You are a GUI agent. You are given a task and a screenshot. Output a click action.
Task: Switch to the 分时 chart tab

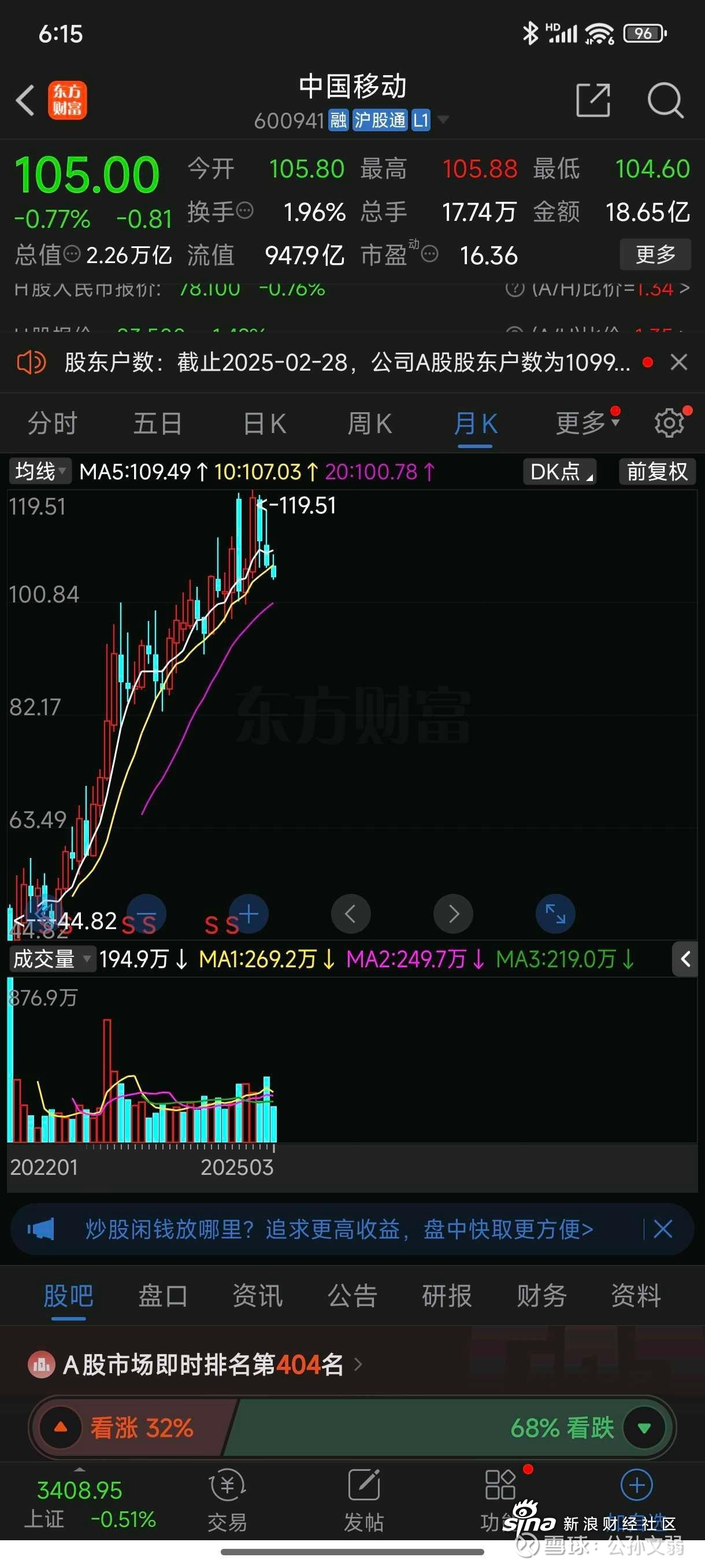tap(53, 423)
